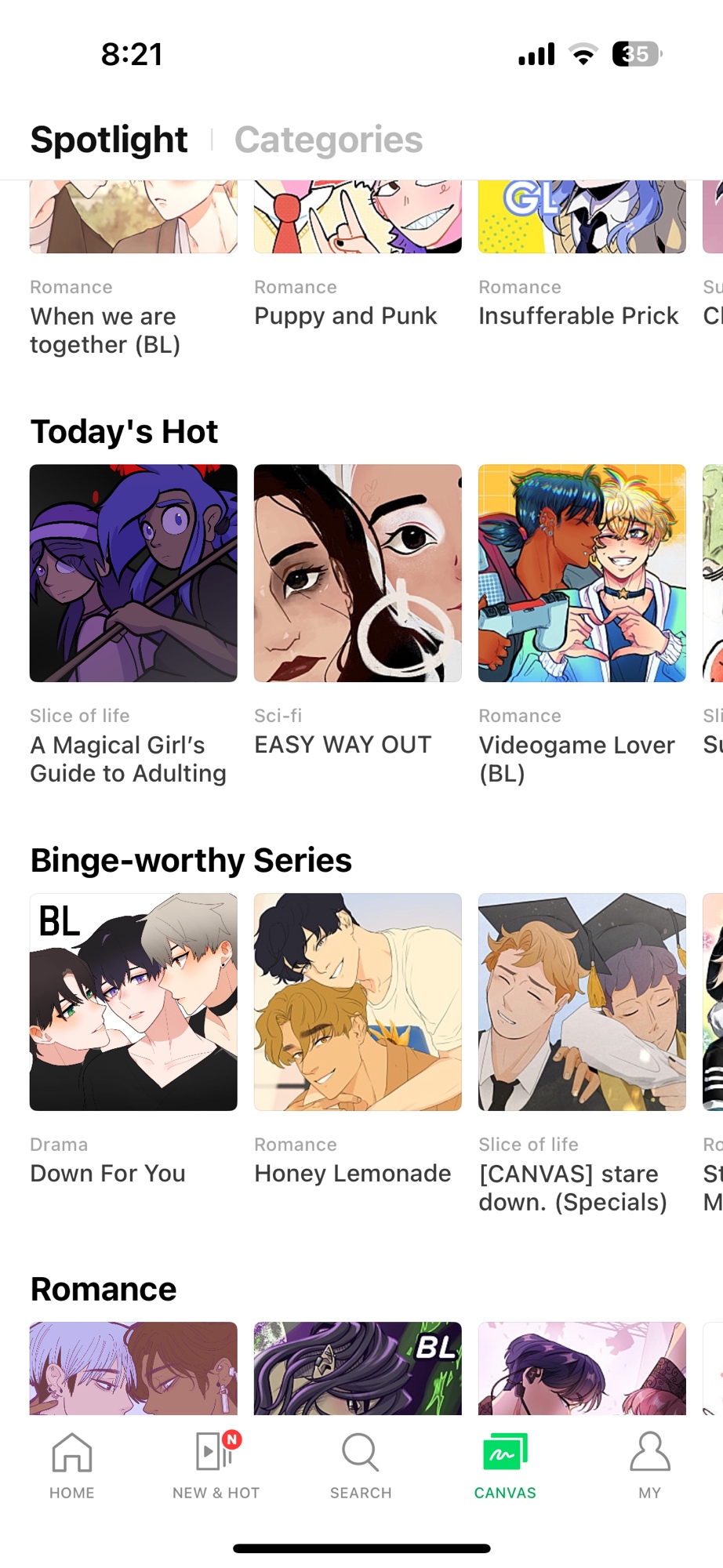Tap the Canvas tab
The width and height of the screenshot is (723, 1568).
tap(505, 1465)
